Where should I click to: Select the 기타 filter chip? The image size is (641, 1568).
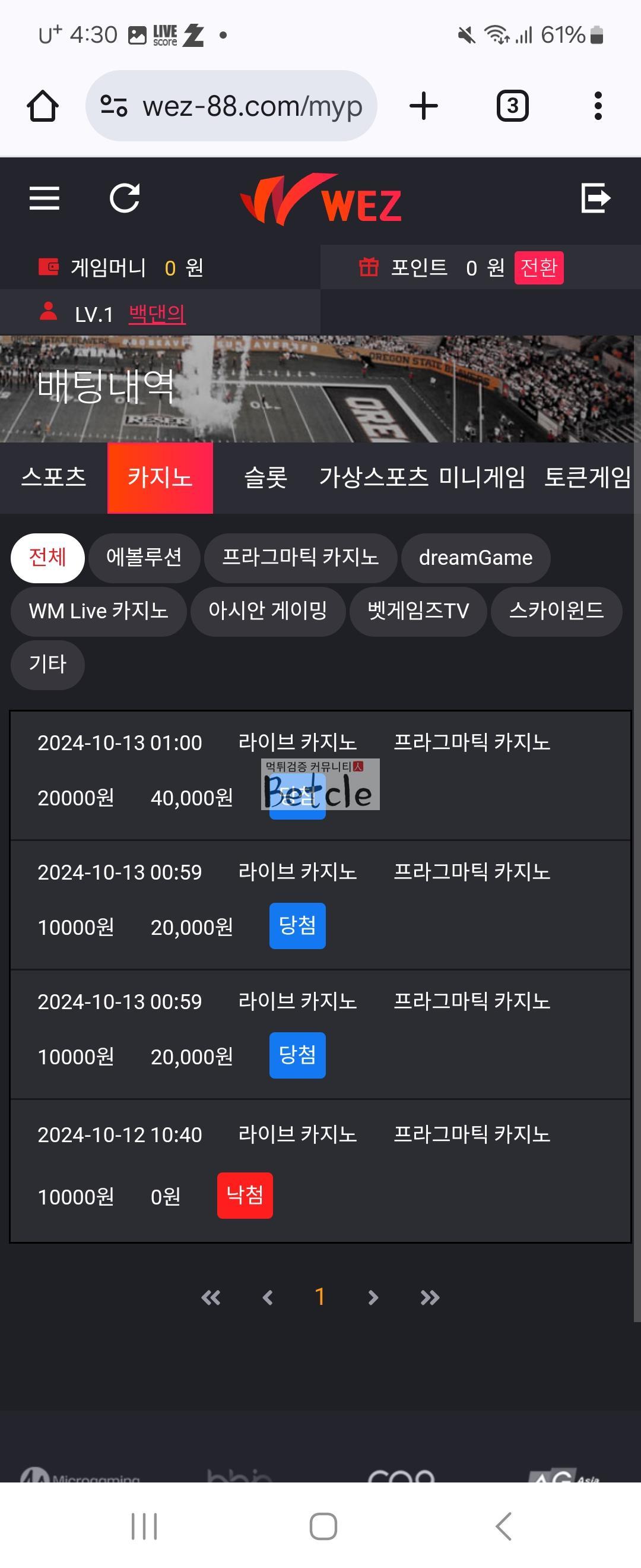tap(47, 664)
